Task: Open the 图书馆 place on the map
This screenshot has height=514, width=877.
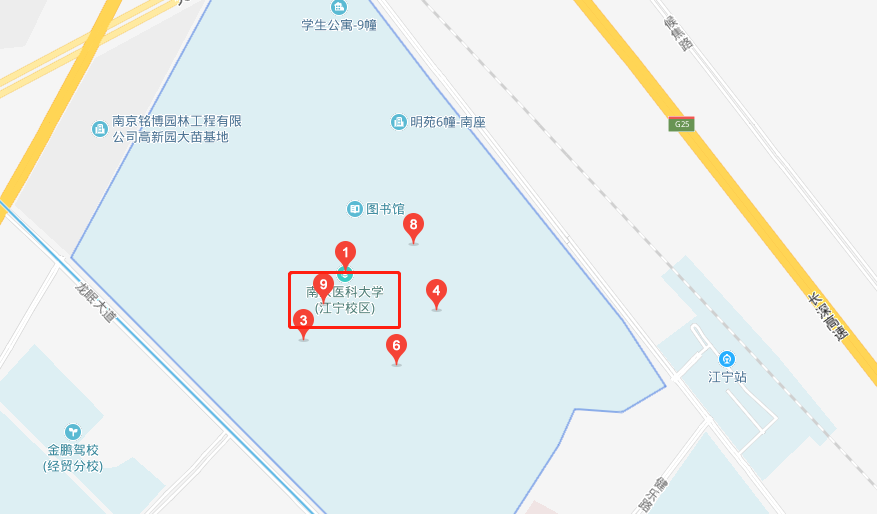Action: 376,209
